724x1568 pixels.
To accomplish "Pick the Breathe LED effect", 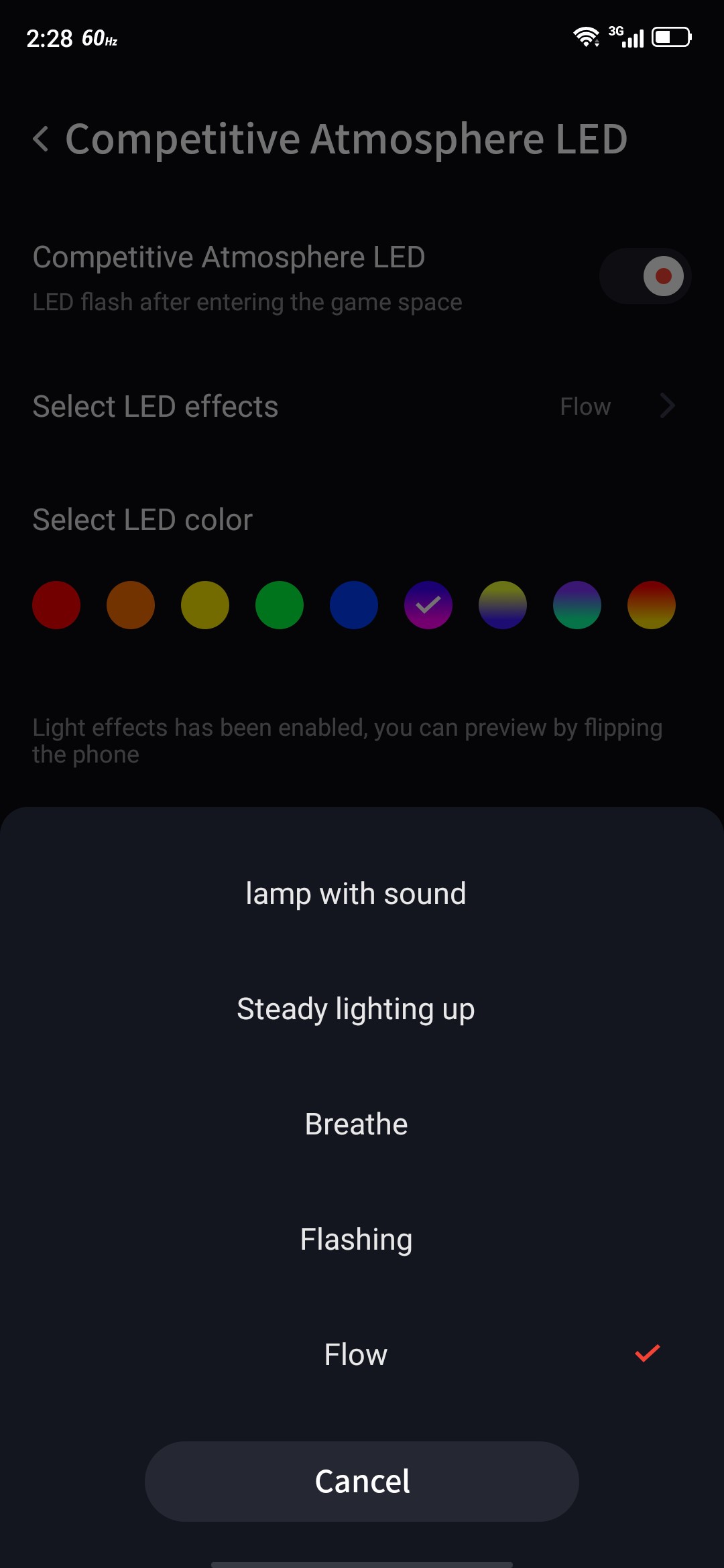I will [362, 1124].
